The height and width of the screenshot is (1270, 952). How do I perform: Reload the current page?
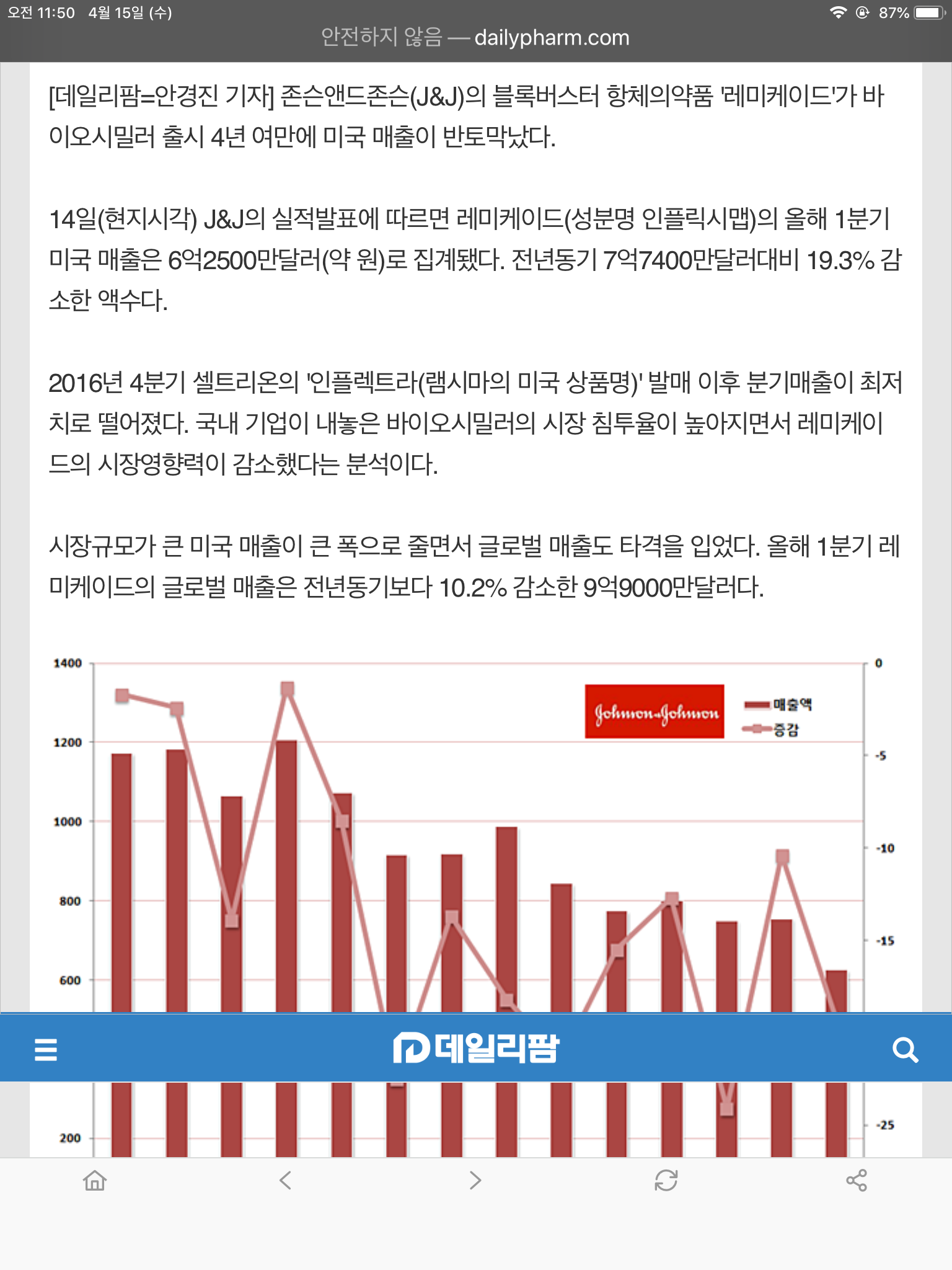coord(666,1180)
